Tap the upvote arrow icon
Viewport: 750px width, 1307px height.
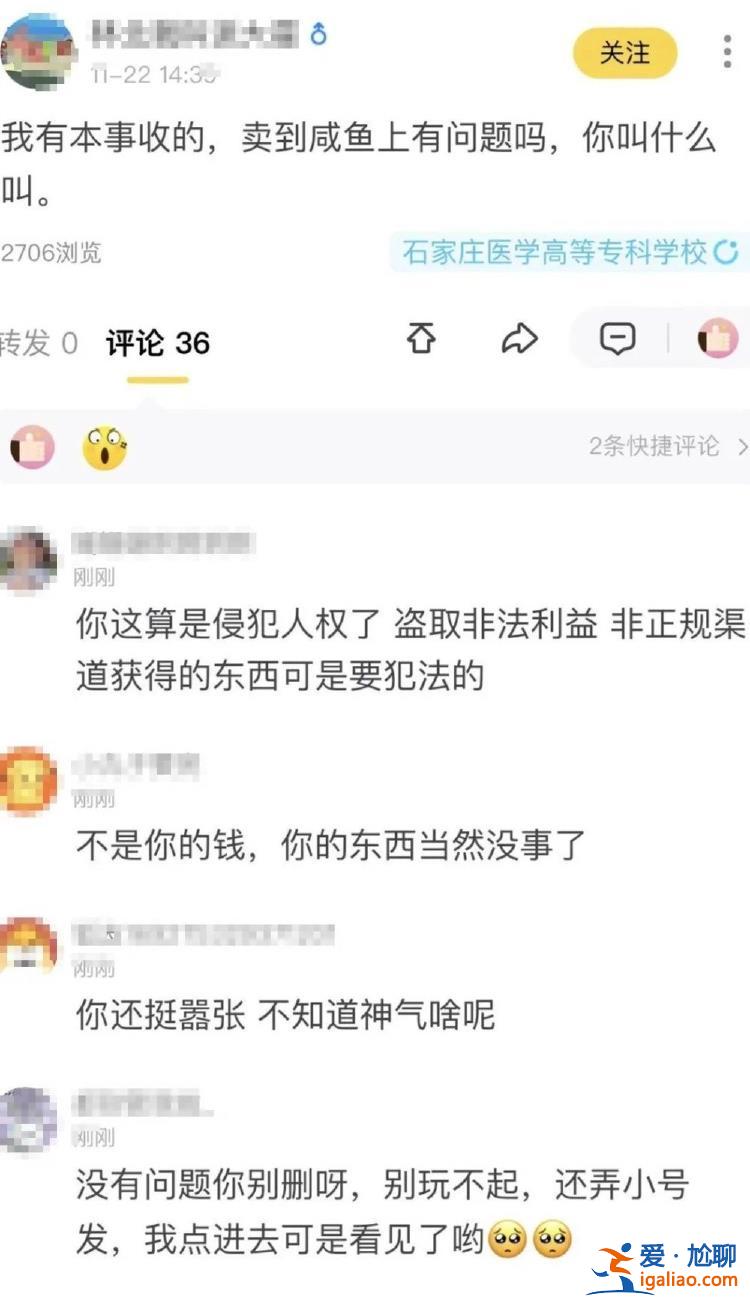(421, 340)
